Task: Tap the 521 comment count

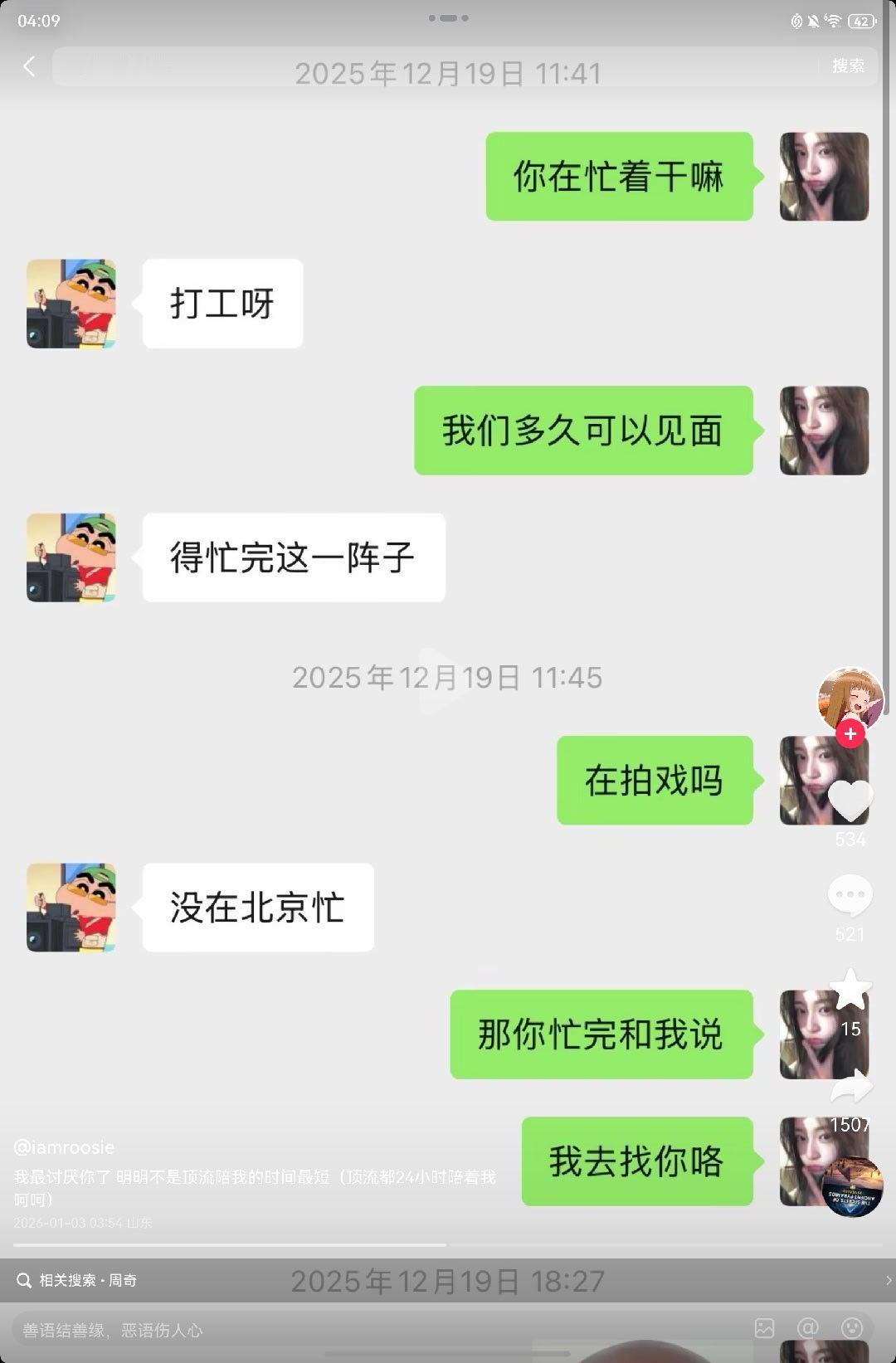Action: pos(849,932)
